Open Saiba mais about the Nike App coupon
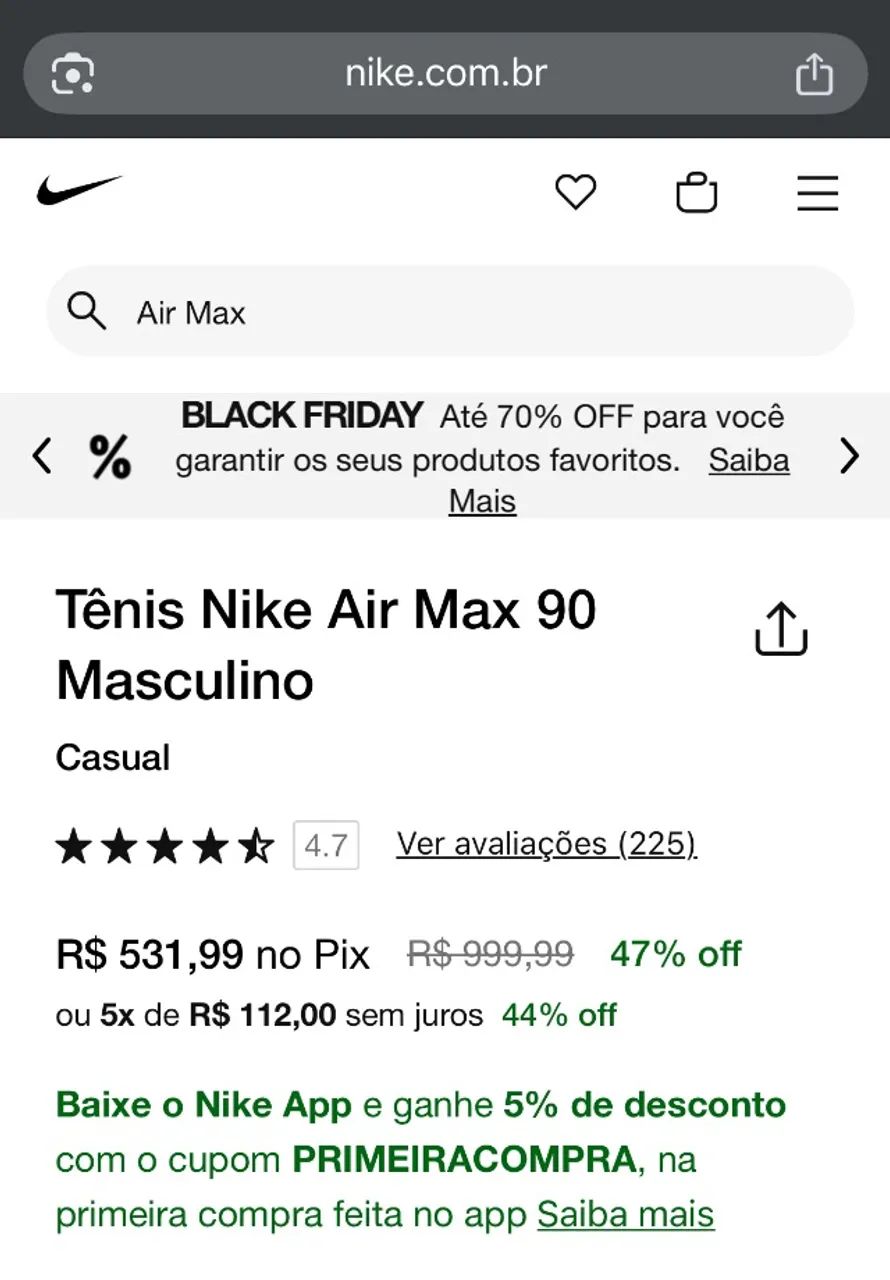The width and height of the screenshot is (890, 1280). click(x=625, y=1213)
